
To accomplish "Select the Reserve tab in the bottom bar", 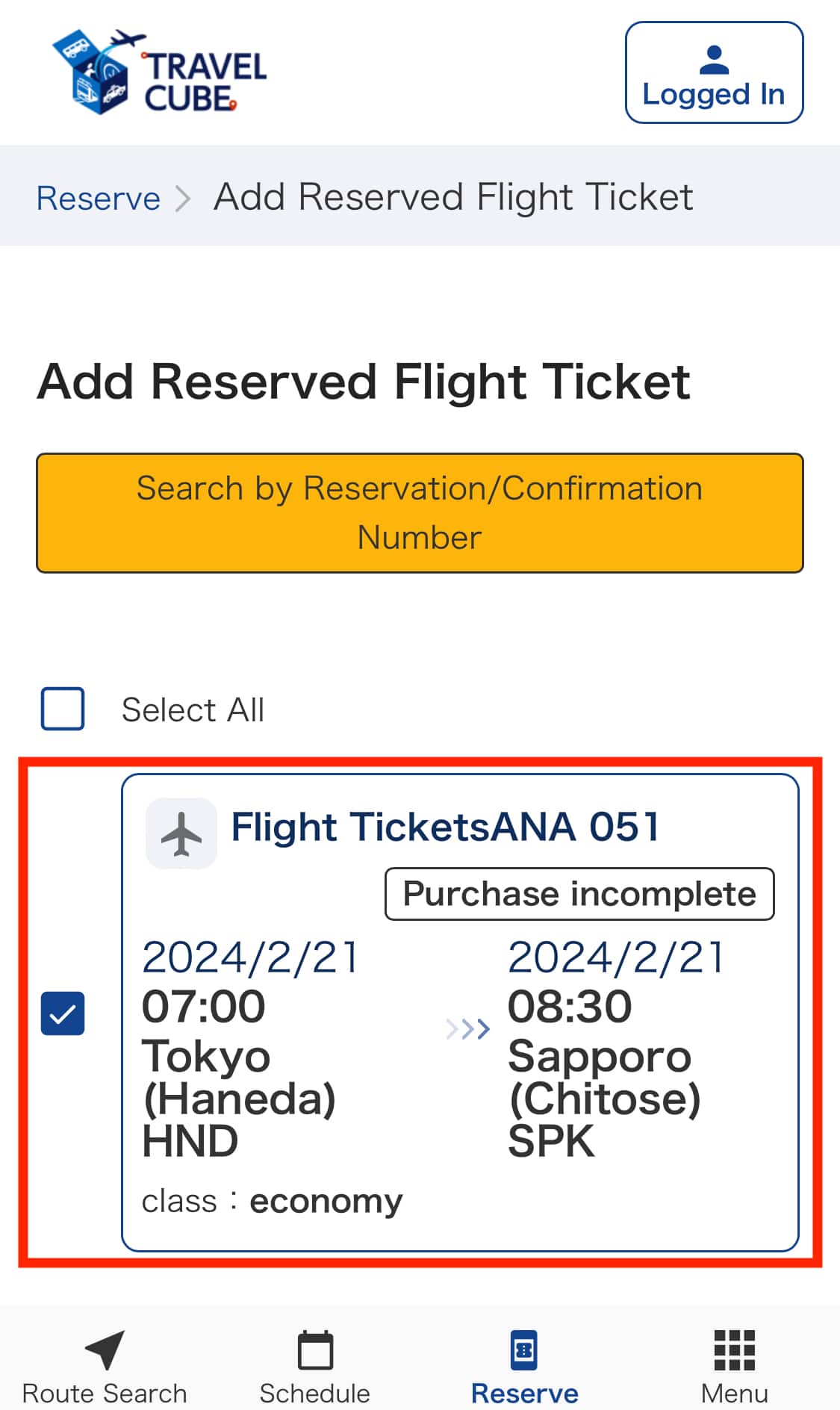I will [x=524, y=1368].
